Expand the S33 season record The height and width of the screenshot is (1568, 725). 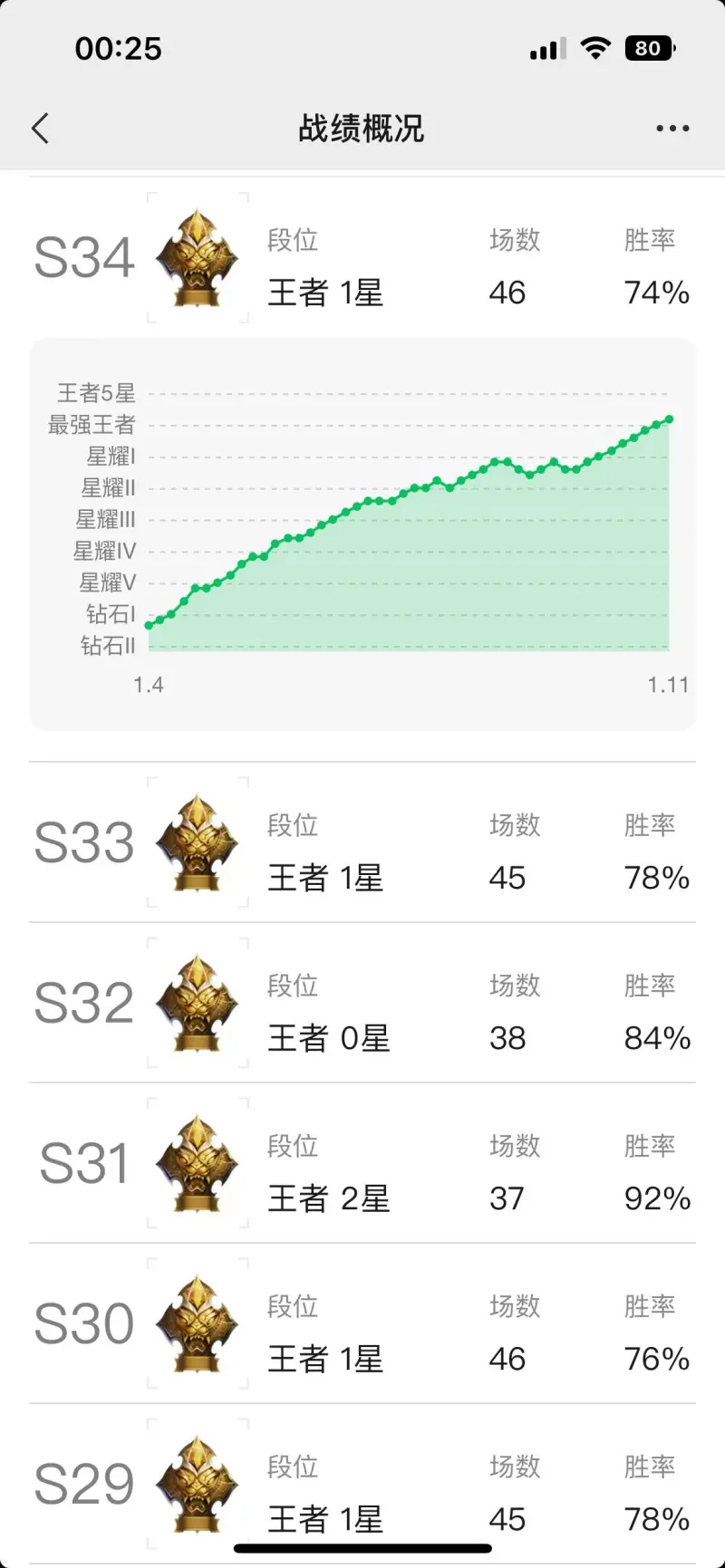click(362, 844)
